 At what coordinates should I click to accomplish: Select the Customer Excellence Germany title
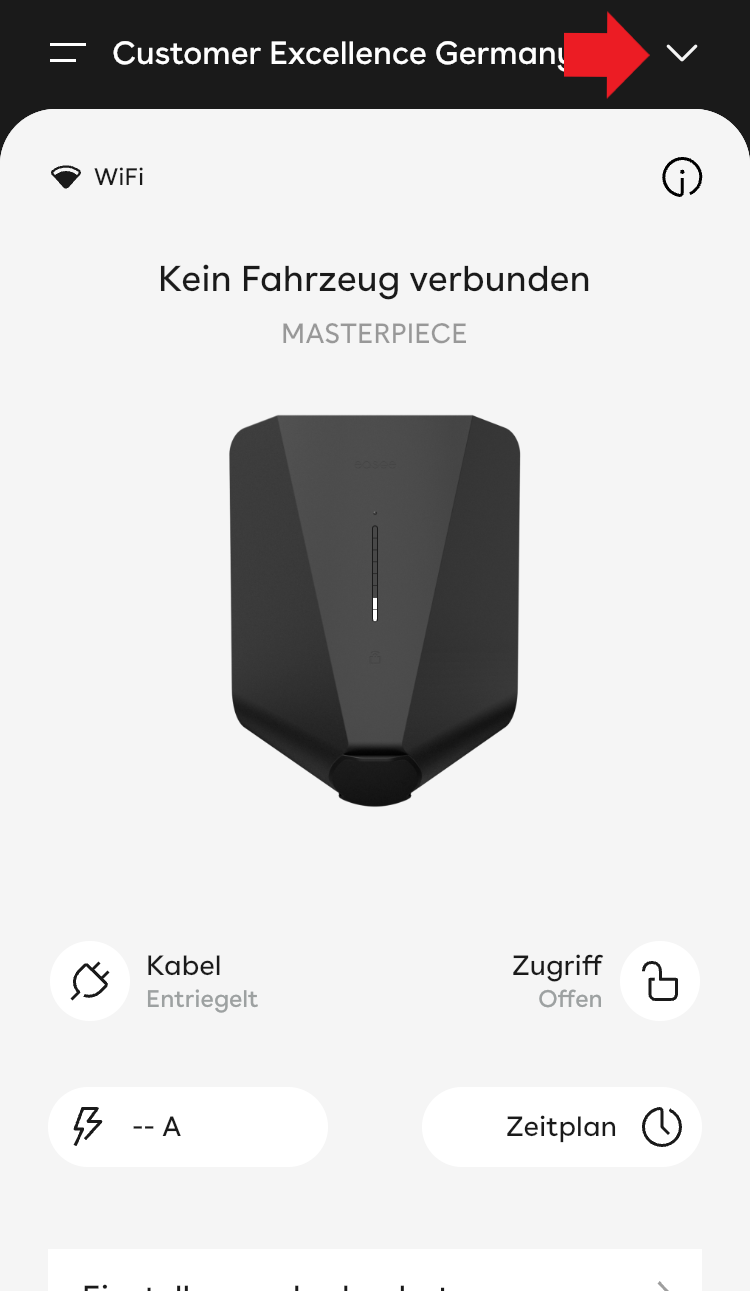(340, 54)
